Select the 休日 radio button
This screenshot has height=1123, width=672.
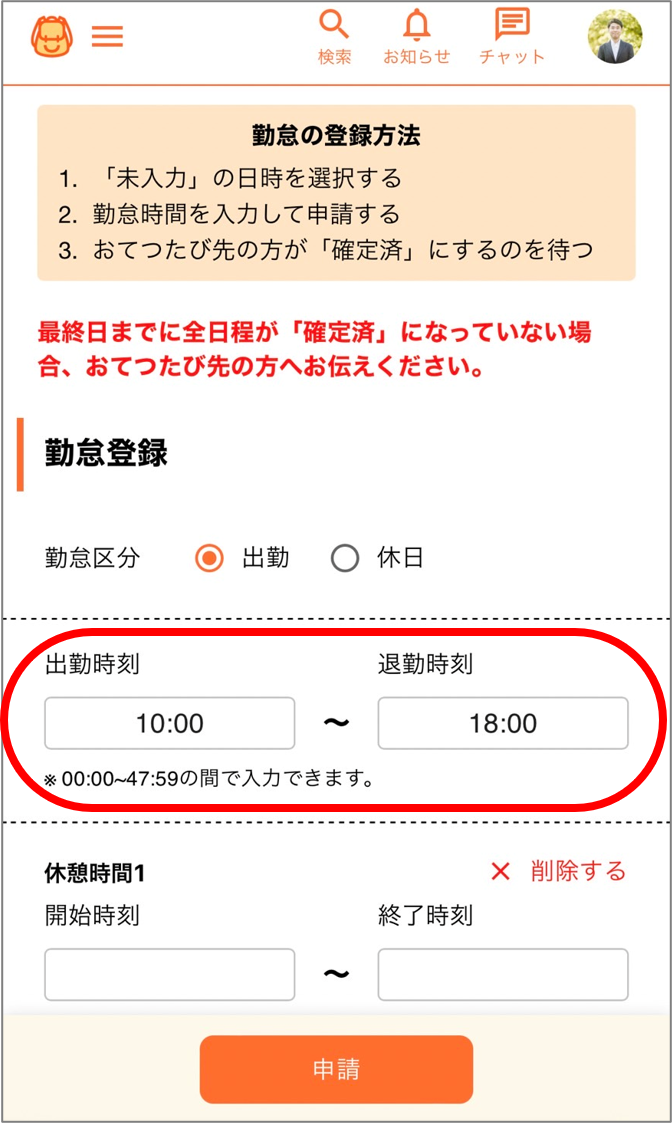[345, 558]
